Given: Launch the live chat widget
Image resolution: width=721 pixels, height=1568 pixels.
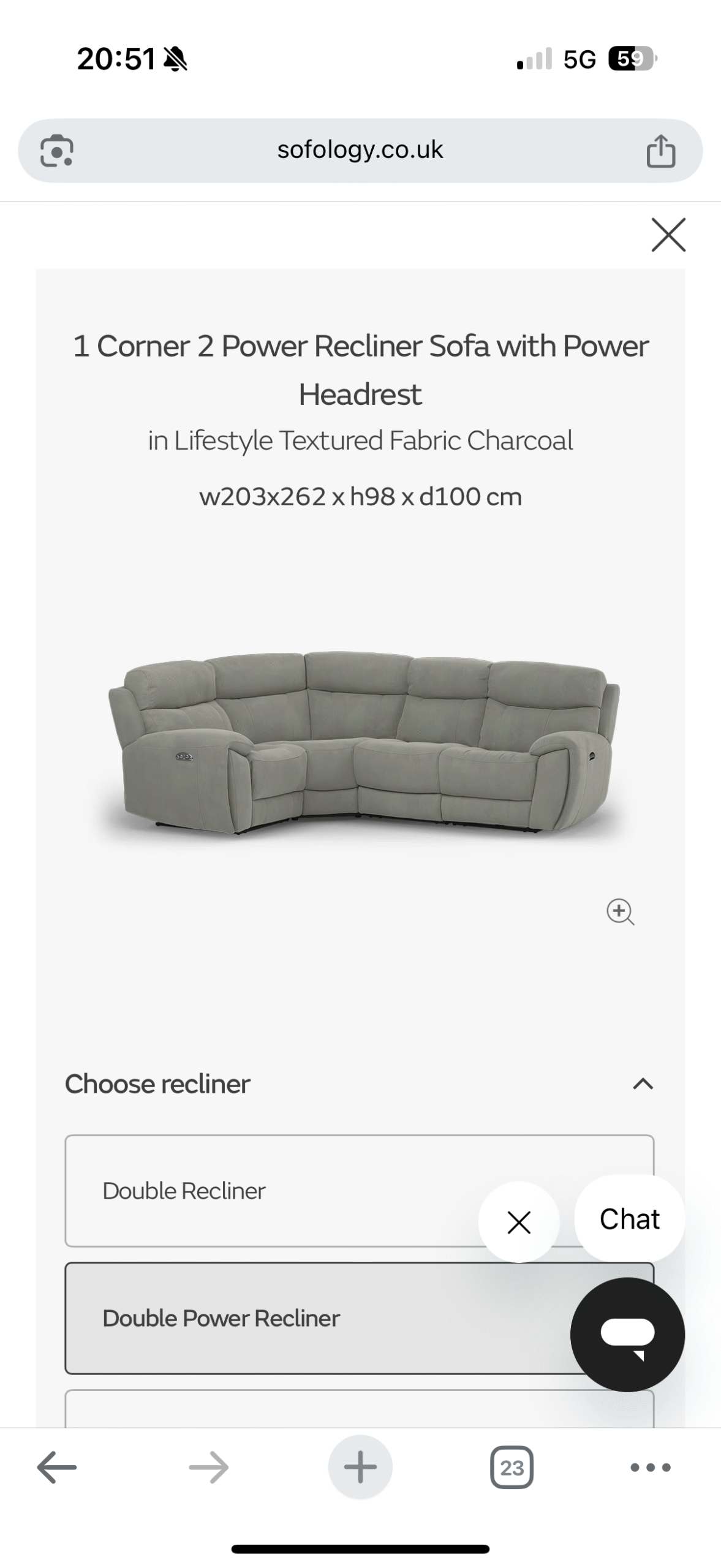Looking at the screenshot, I should (627, 1334).
